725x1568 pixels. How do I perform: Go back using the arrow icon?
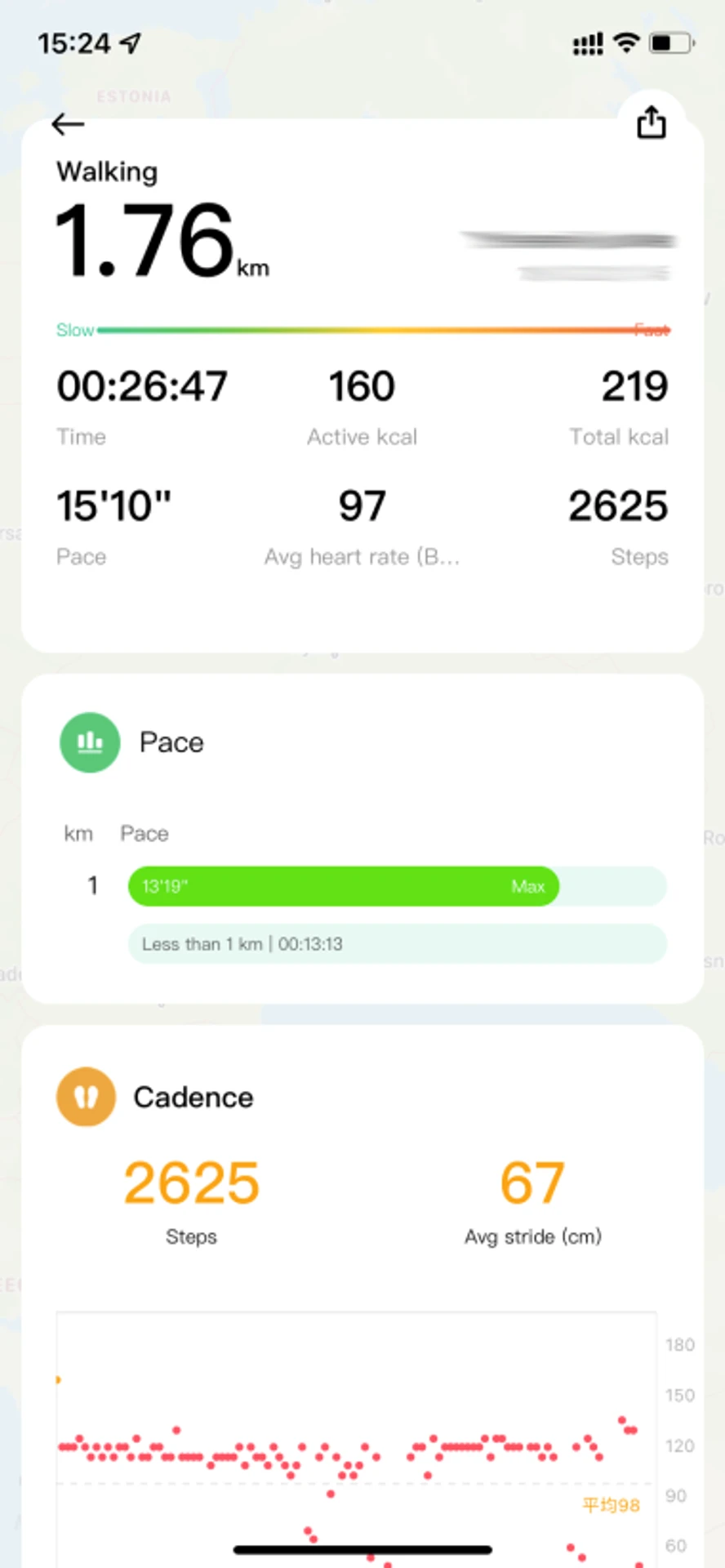68,124
